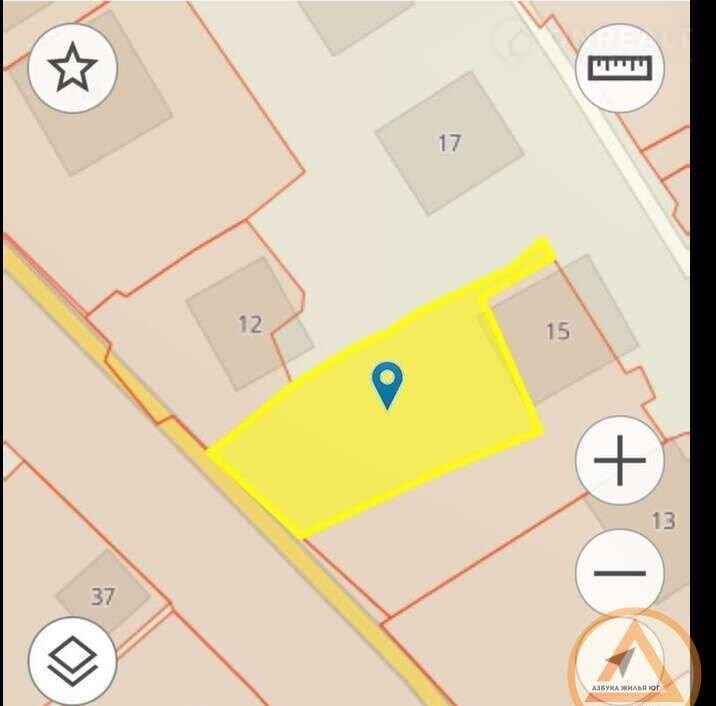The width and height of the screenshot is (716, 706).
Task: Center the map on my location arrow
Action: pos(622,661)
